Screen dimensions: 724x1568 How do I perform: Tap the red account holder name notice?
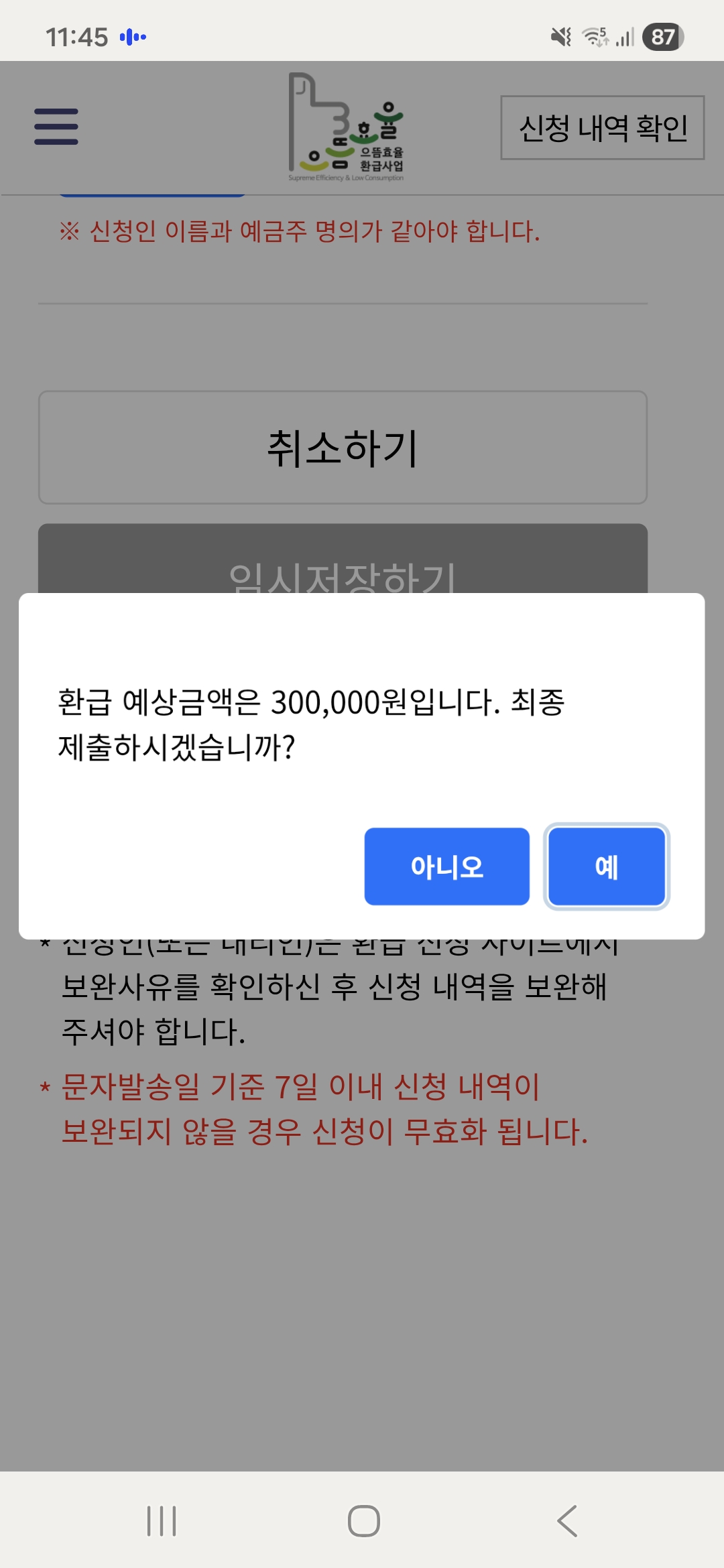pos(298,231)
